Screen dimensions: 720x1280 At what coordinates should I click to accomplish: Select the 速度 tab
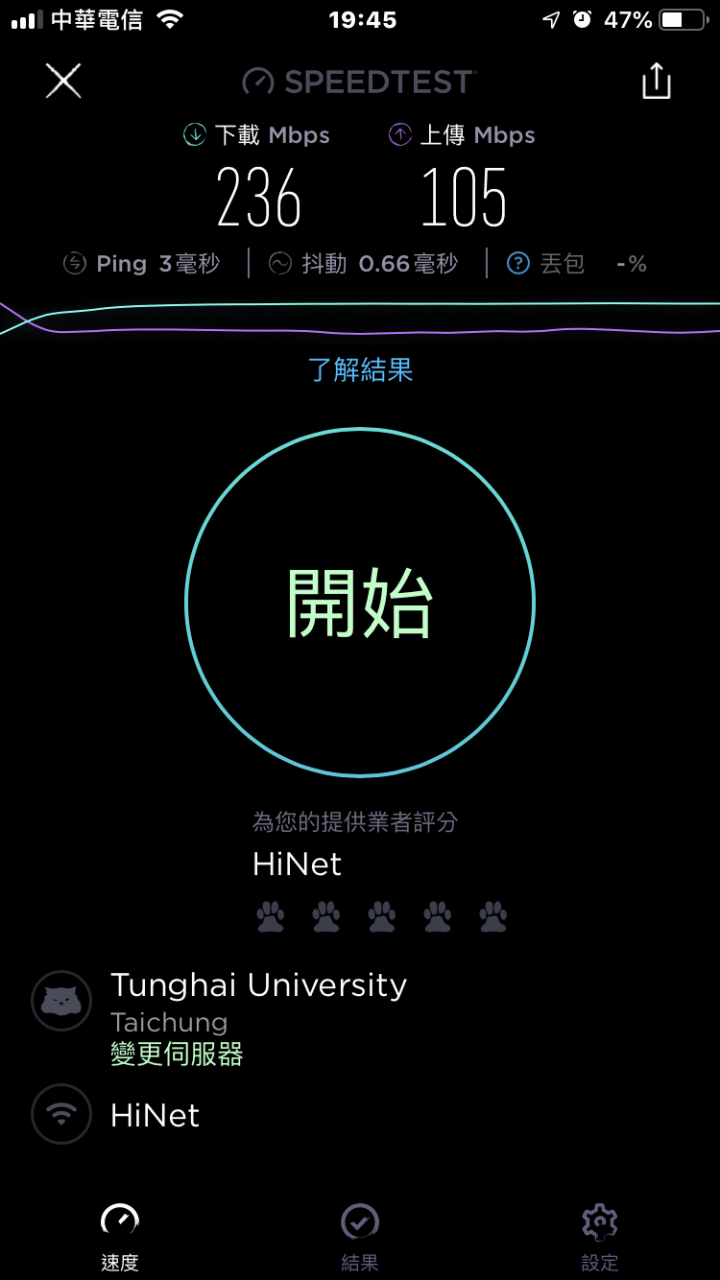[120, 1238]
